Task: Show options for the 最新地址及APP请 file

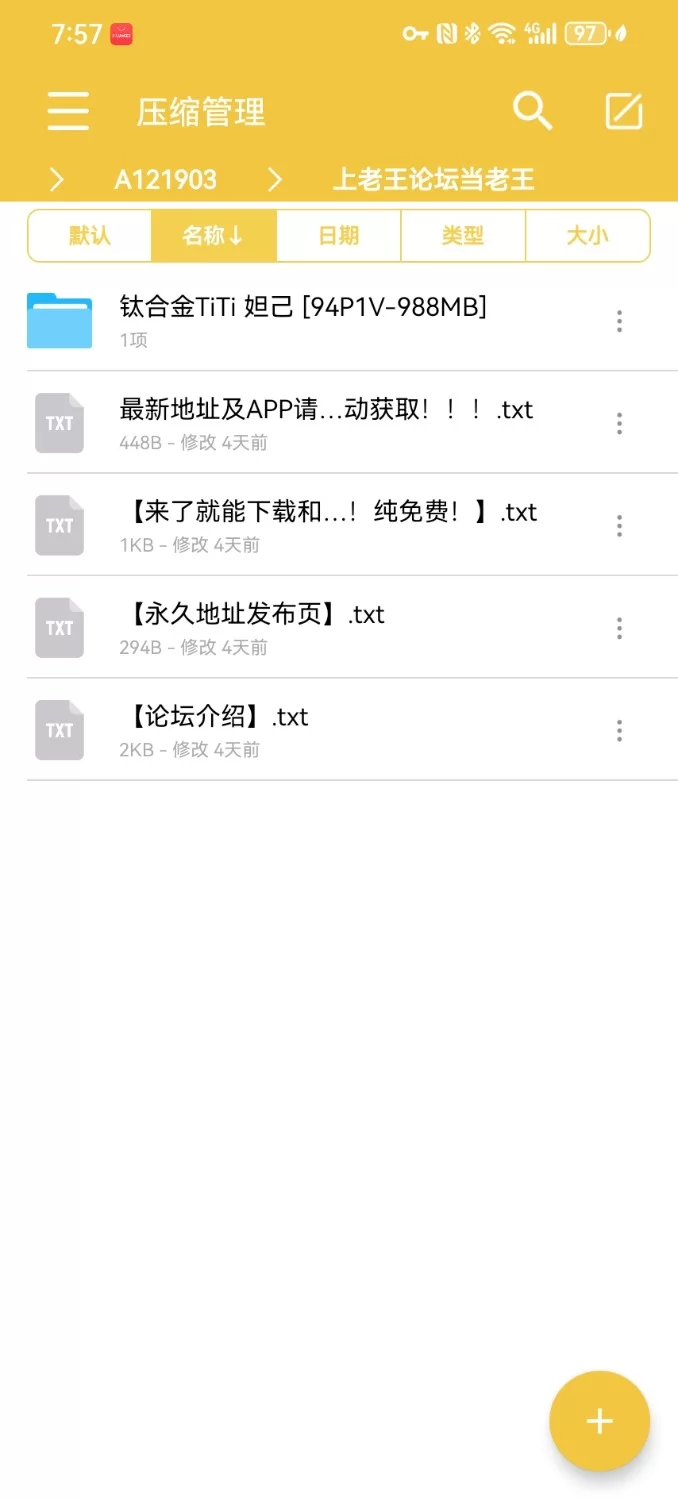Action: [620, 423]
